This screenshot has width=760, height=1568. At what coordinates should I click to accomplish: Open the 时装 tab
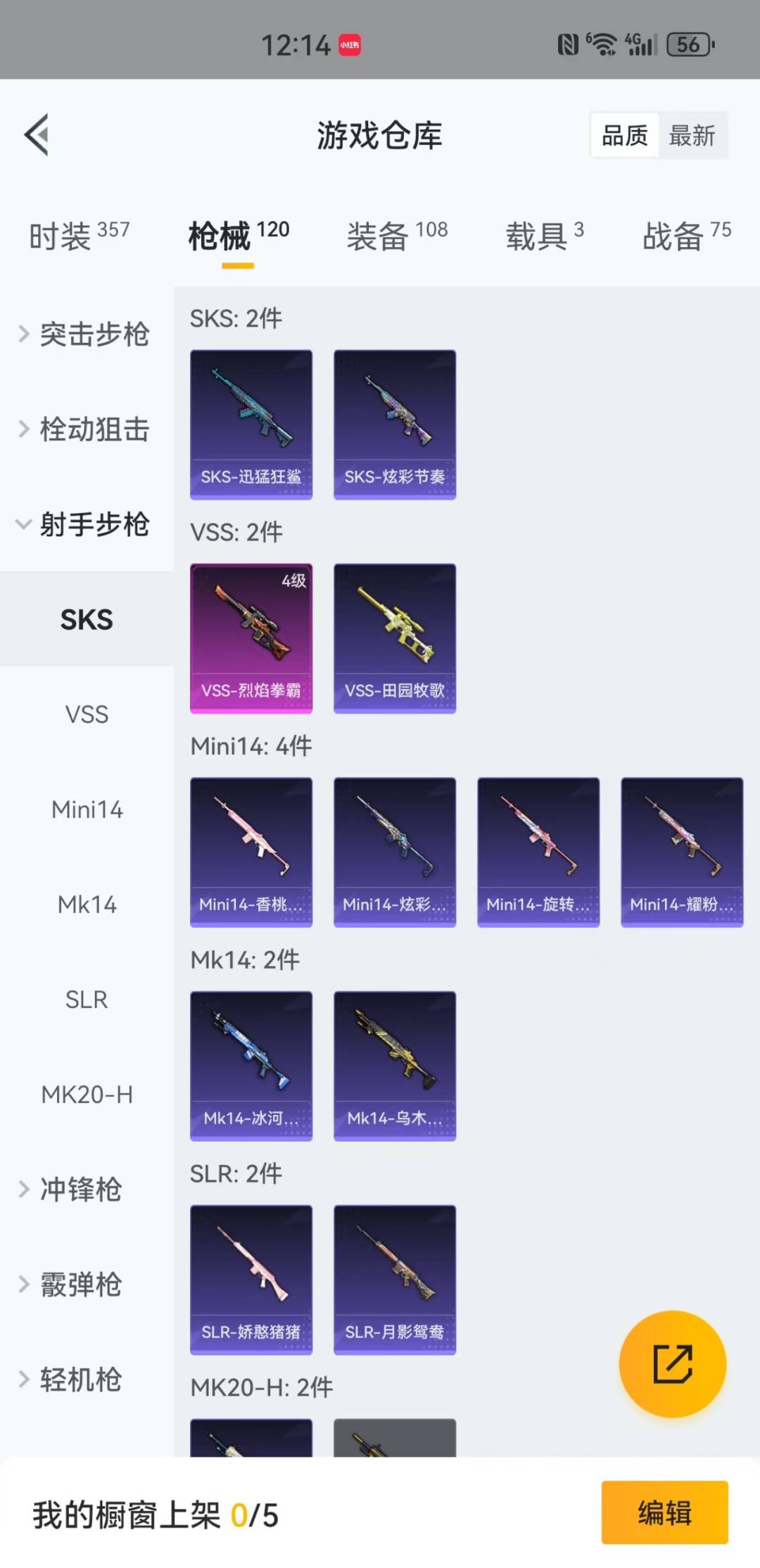click(79, 236)
